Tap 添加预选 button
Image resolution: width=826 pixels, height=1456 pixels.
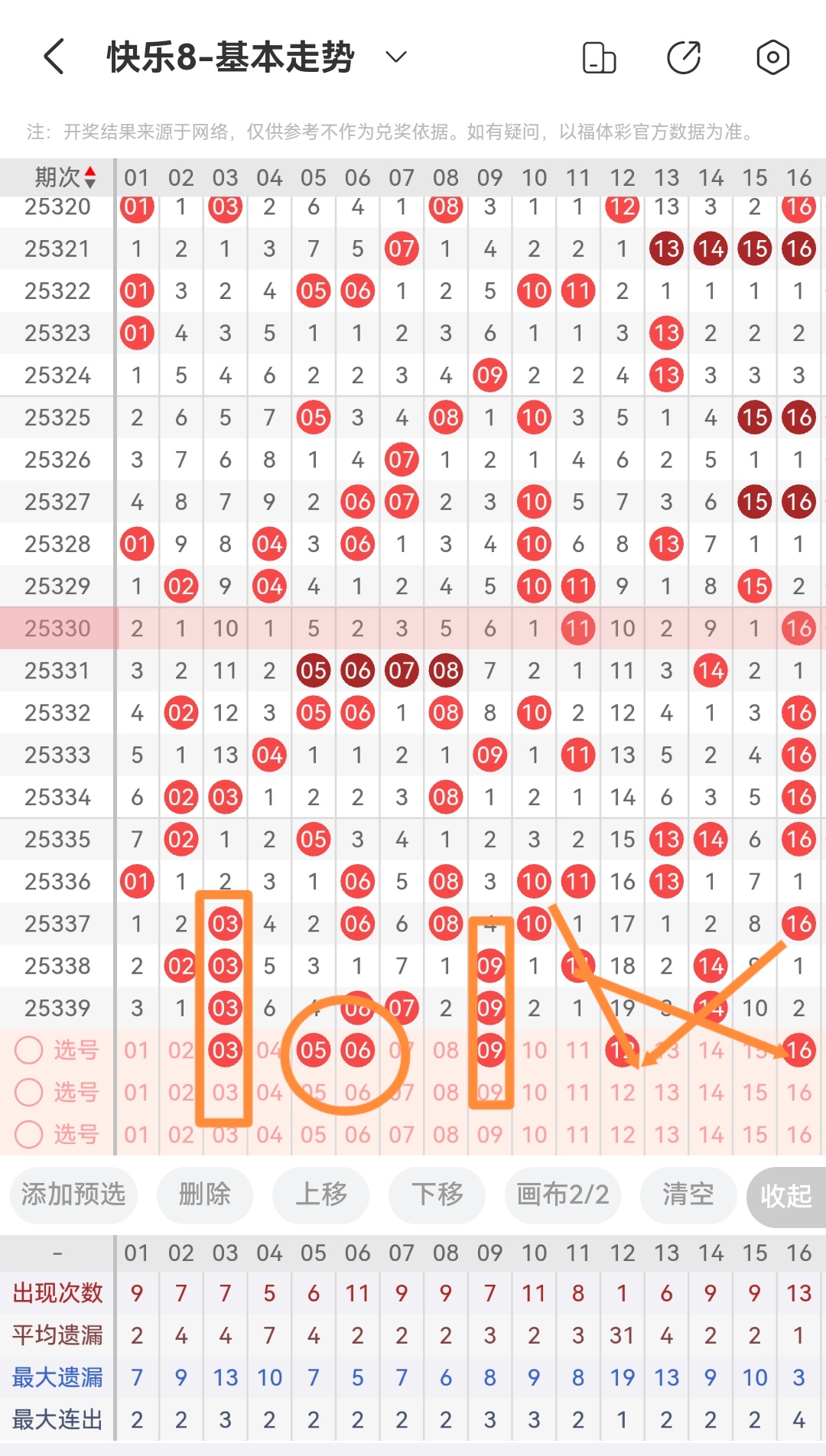73,1194
